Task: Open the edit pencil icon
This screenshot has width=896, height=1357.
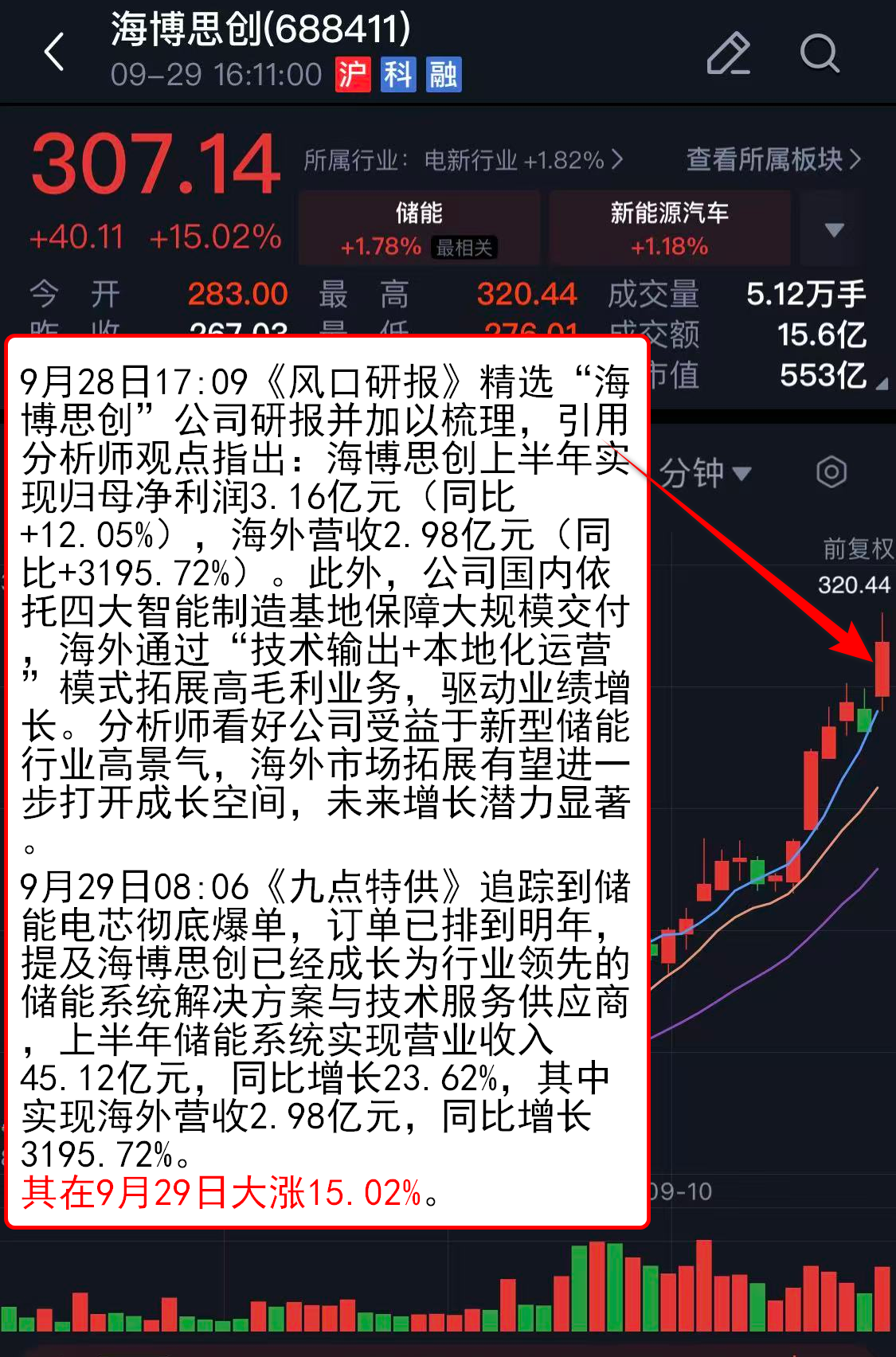Action: pyautogui.click(x=728, y=53)
